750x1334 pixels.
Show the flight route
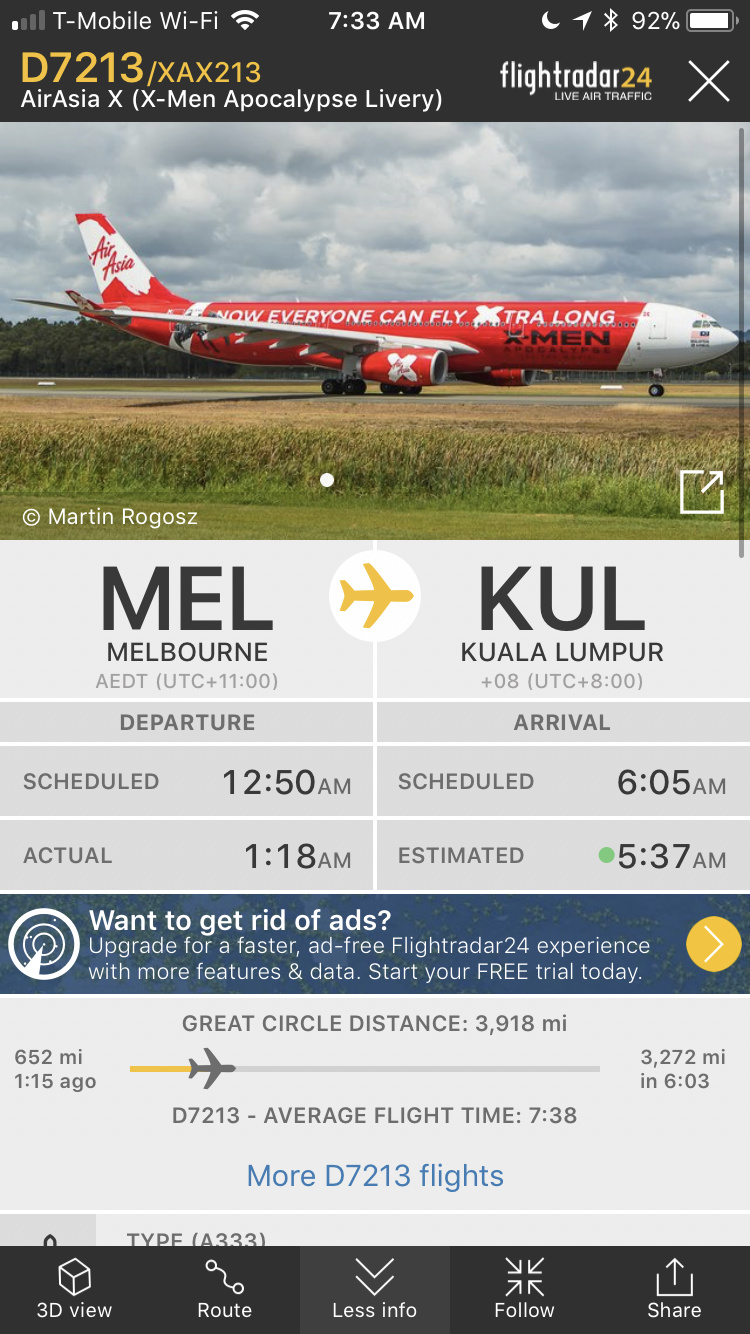point(224,1289)
